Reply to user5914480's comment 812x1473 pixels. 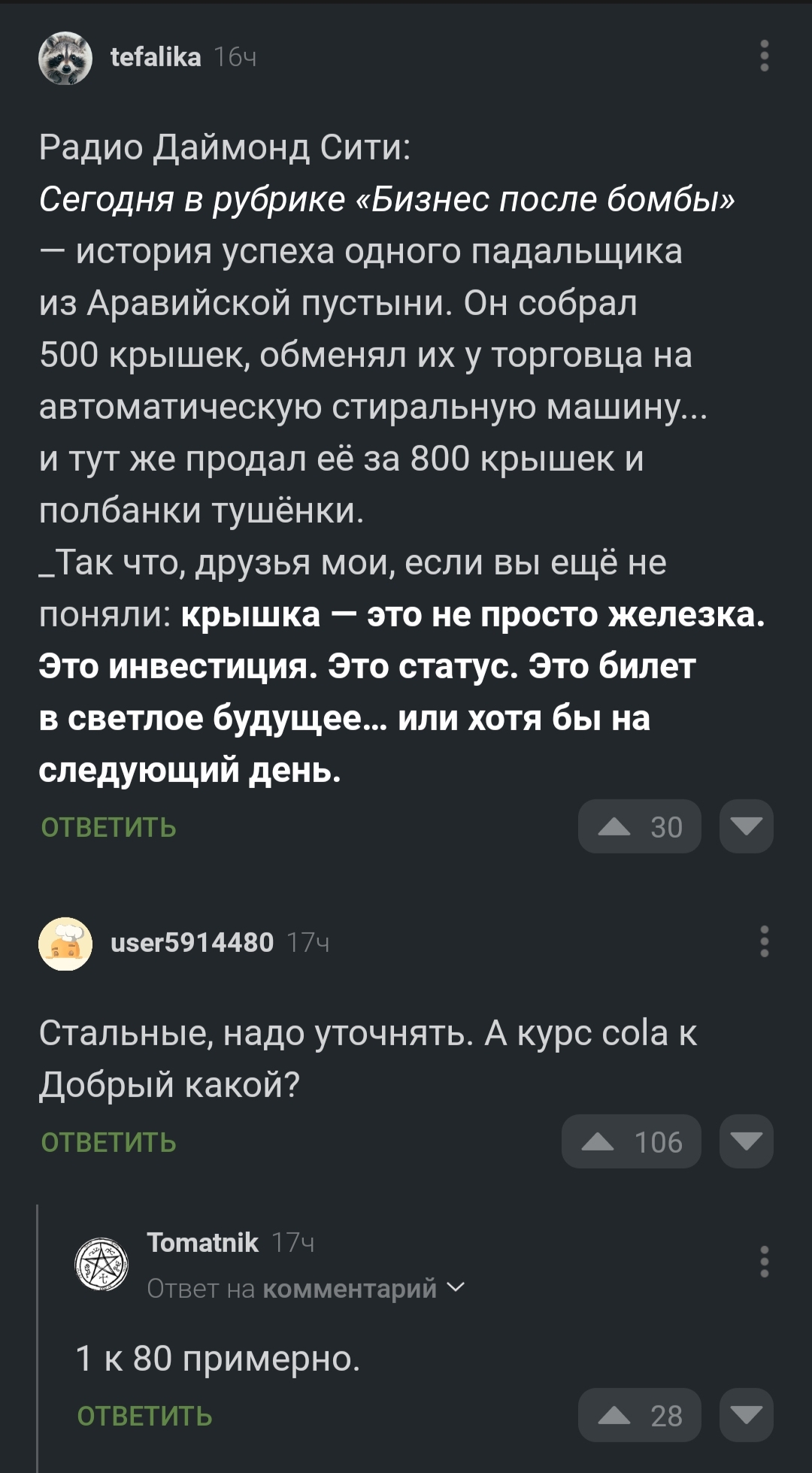[108, 1142]
